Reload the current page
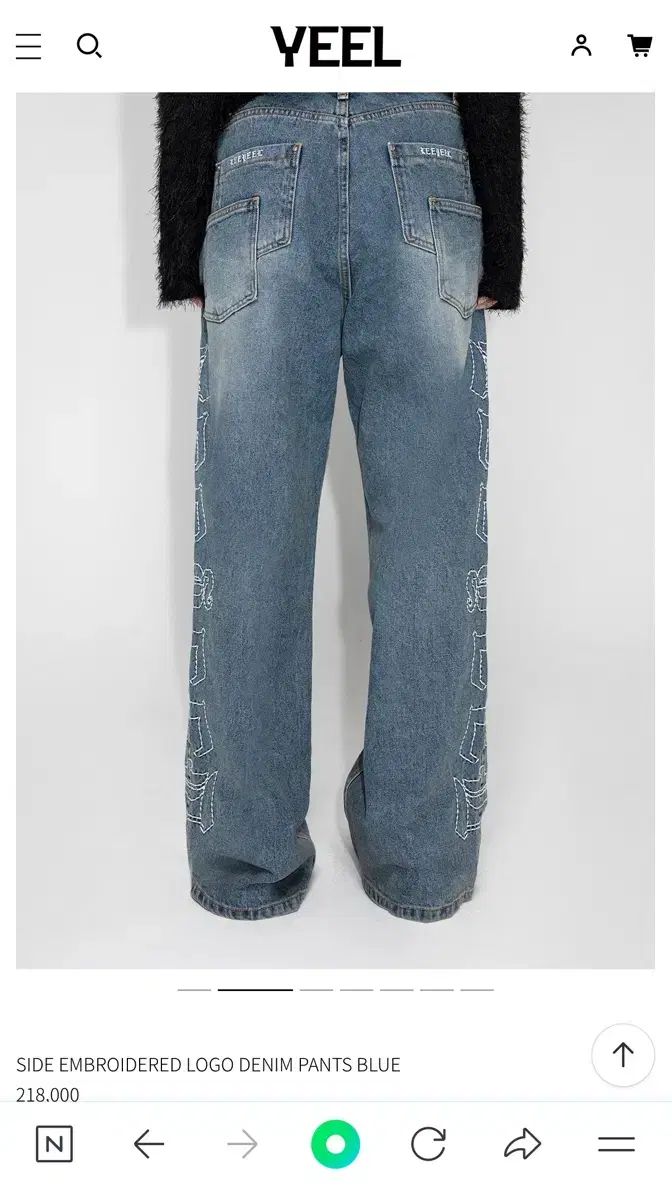The width and height of the screenshot is (672, 1200). 428,1144
